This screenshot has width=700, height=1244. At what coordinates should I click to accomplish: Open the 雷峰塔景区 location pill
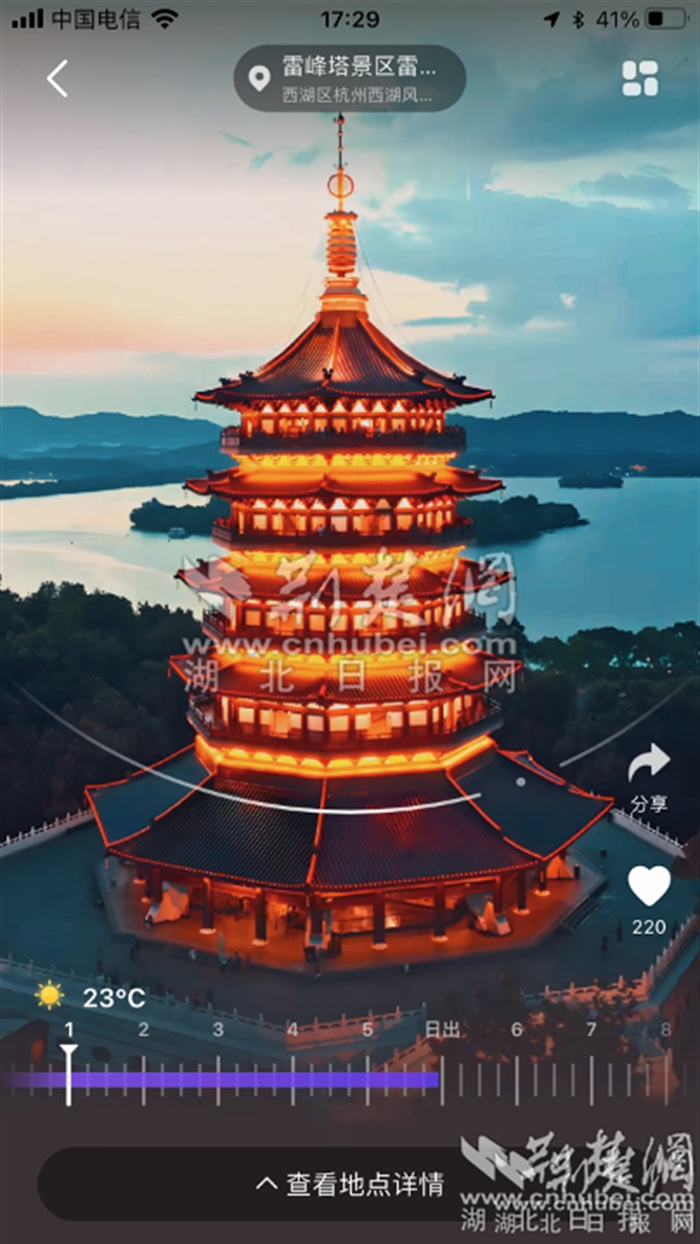point(349,78)
